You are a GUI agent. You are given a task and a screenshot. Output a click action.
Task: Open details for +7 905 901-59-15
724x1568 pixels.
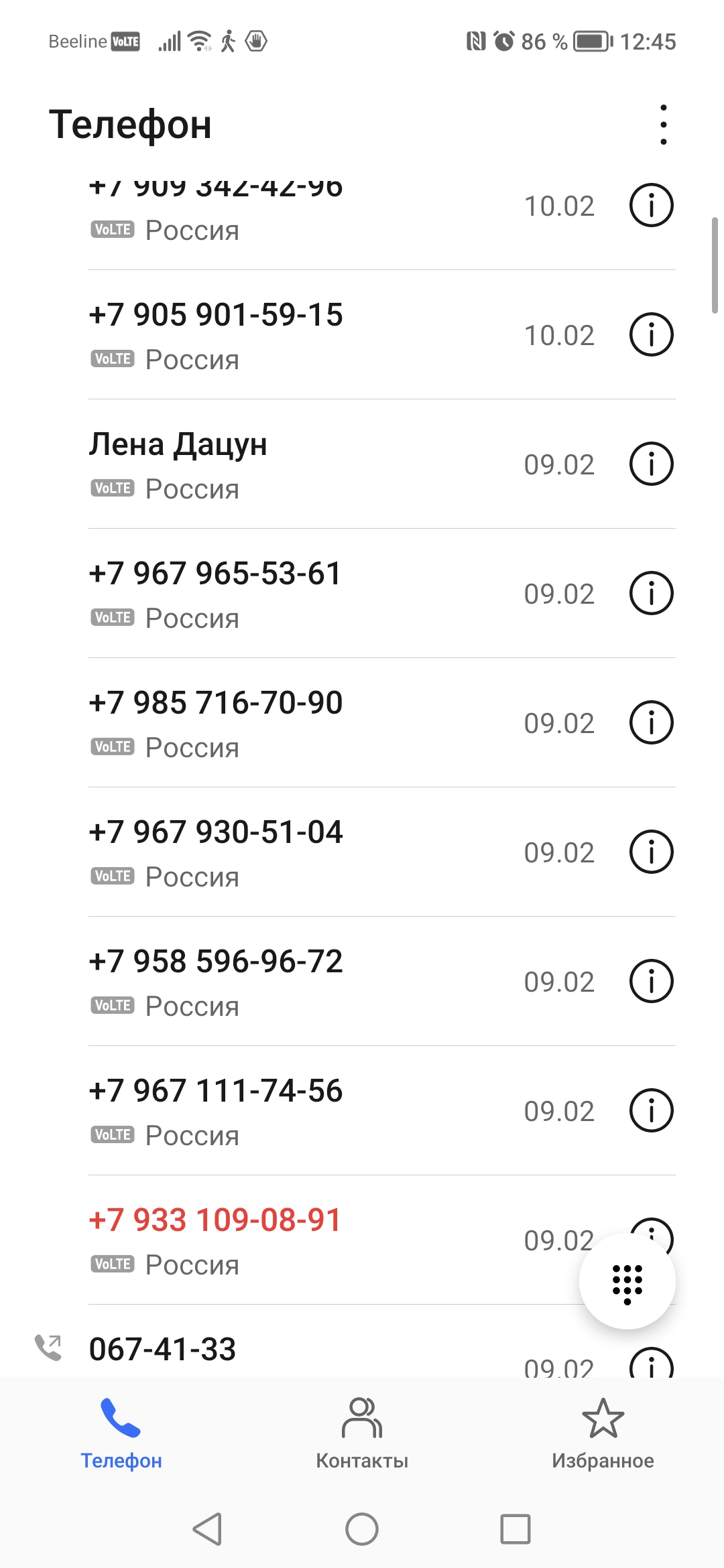tap(651, 334)
